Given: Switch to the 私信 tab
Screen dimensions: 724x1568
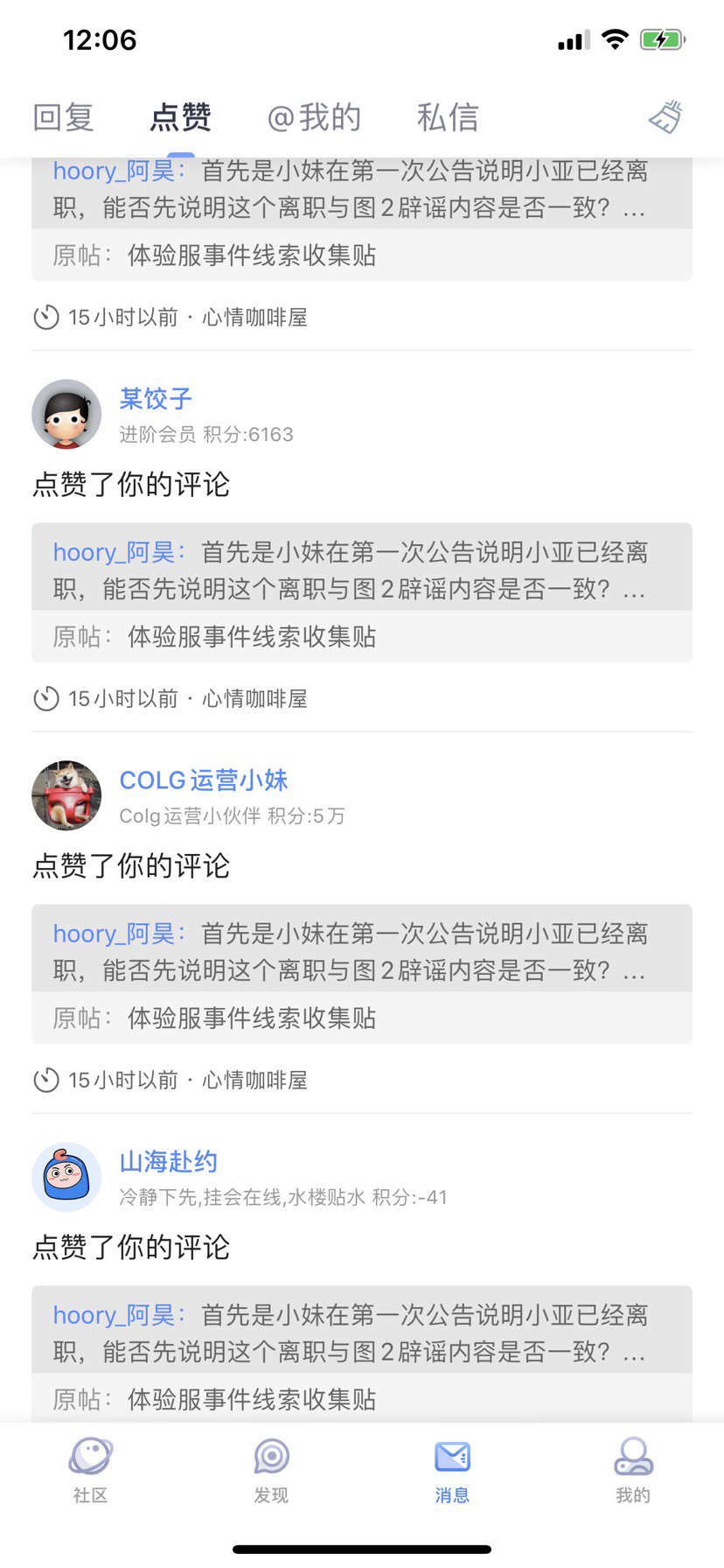Looking at the screenshot, I should (448, 117).
